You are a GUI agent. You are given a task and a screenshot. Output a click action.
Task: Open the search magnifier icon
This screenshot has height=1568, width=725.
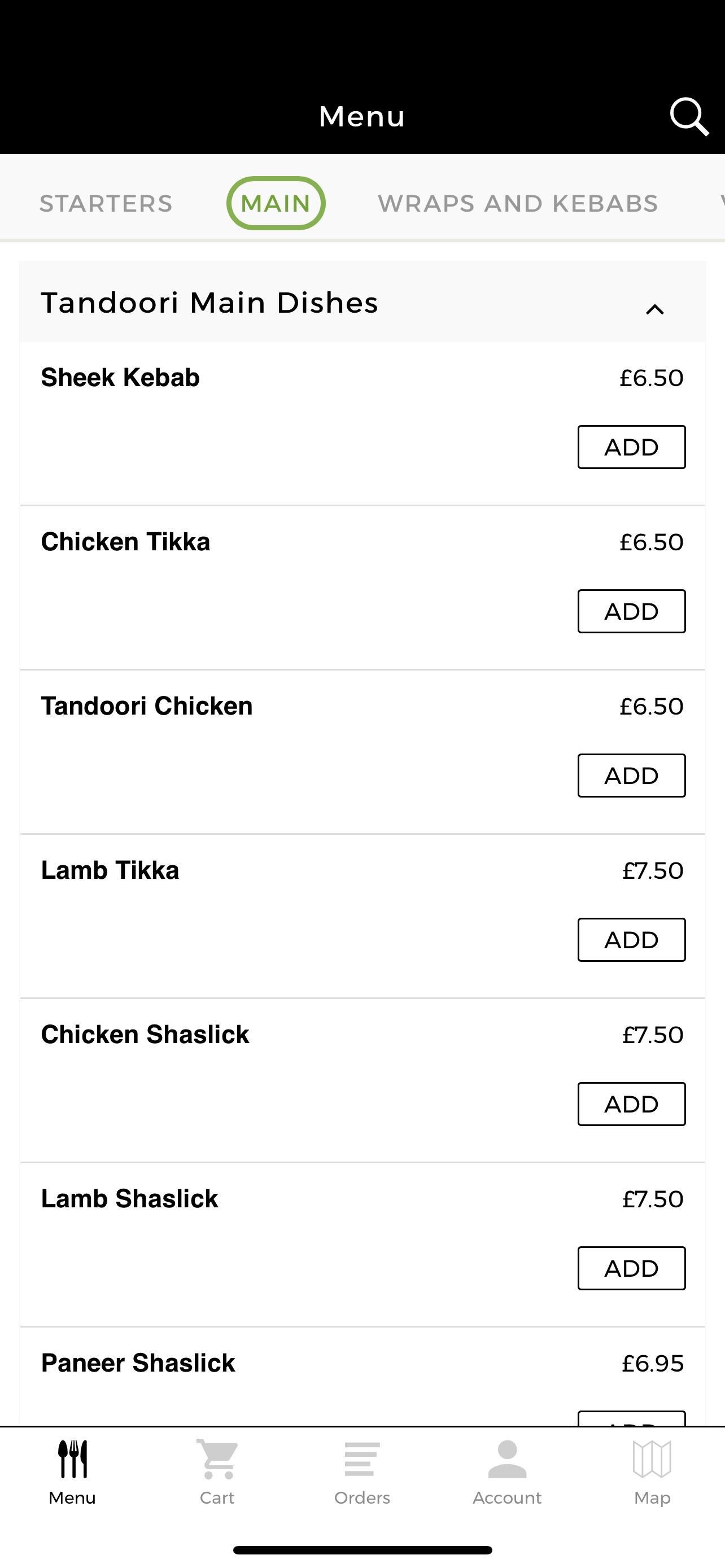[689, 116]
